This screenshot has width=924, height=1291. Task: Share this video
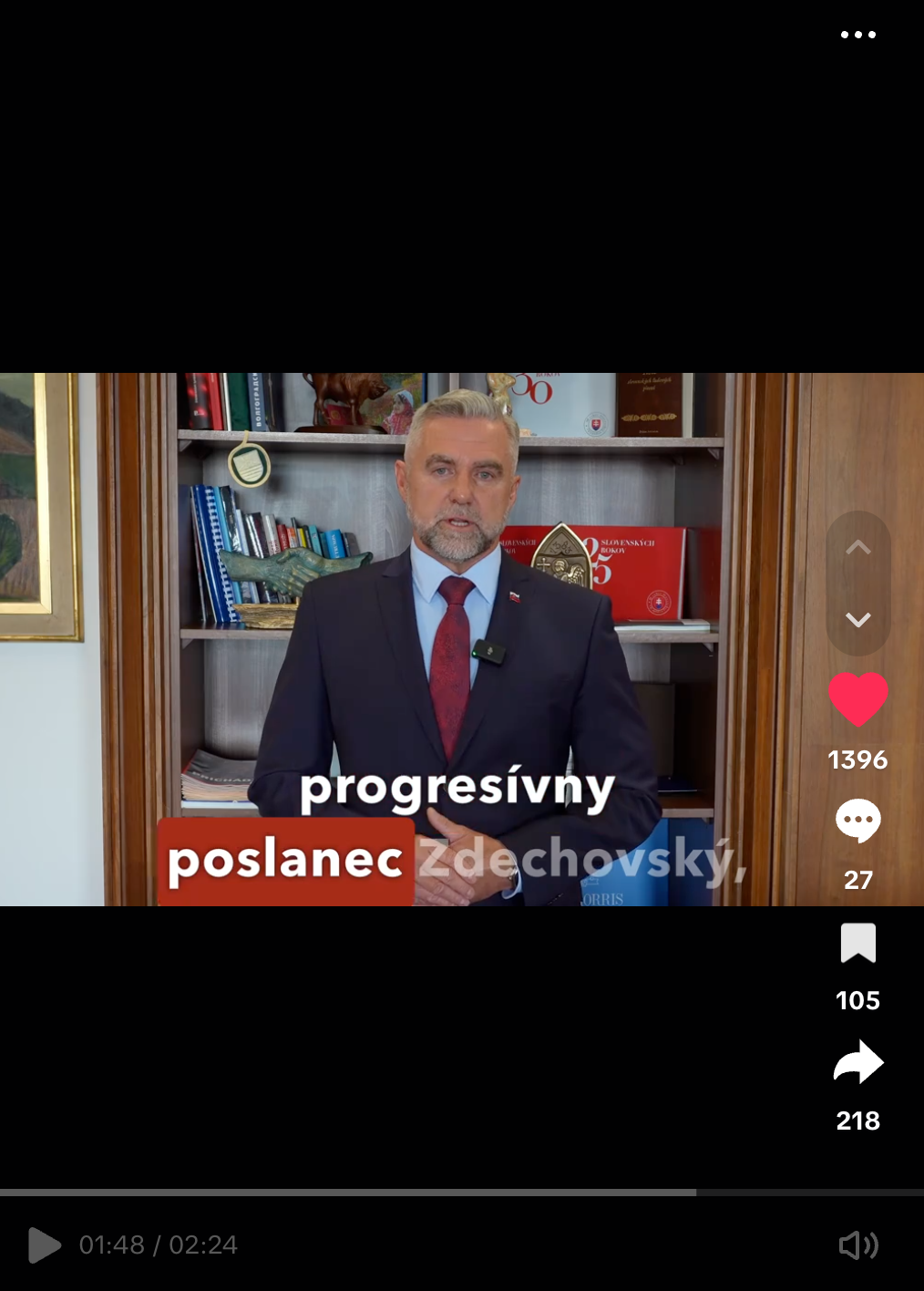point(857,1063)
